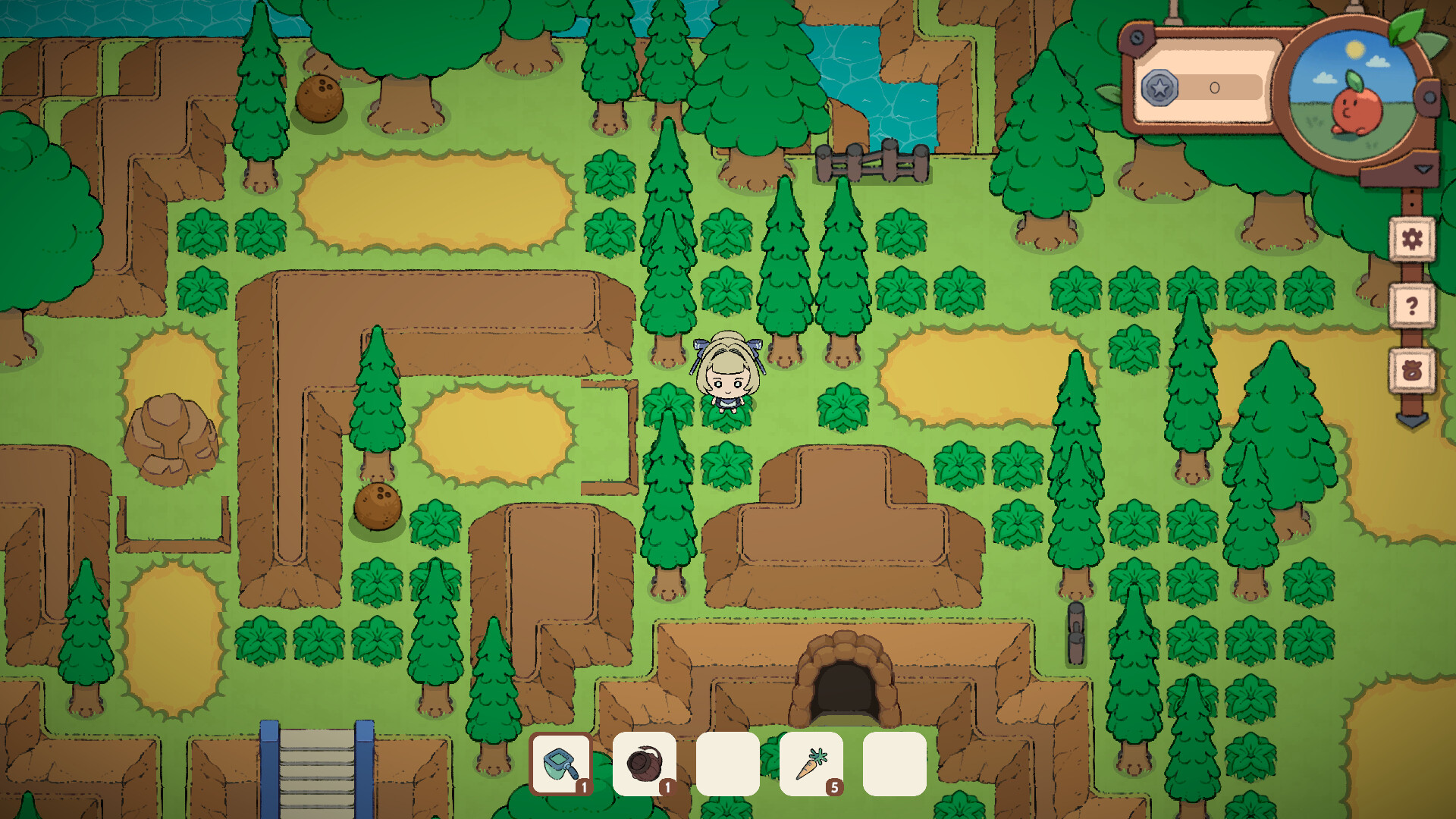1456x819 pixels.
Task: Expand the small arrow under the weather dial
Action: [x=1423, y=170]
